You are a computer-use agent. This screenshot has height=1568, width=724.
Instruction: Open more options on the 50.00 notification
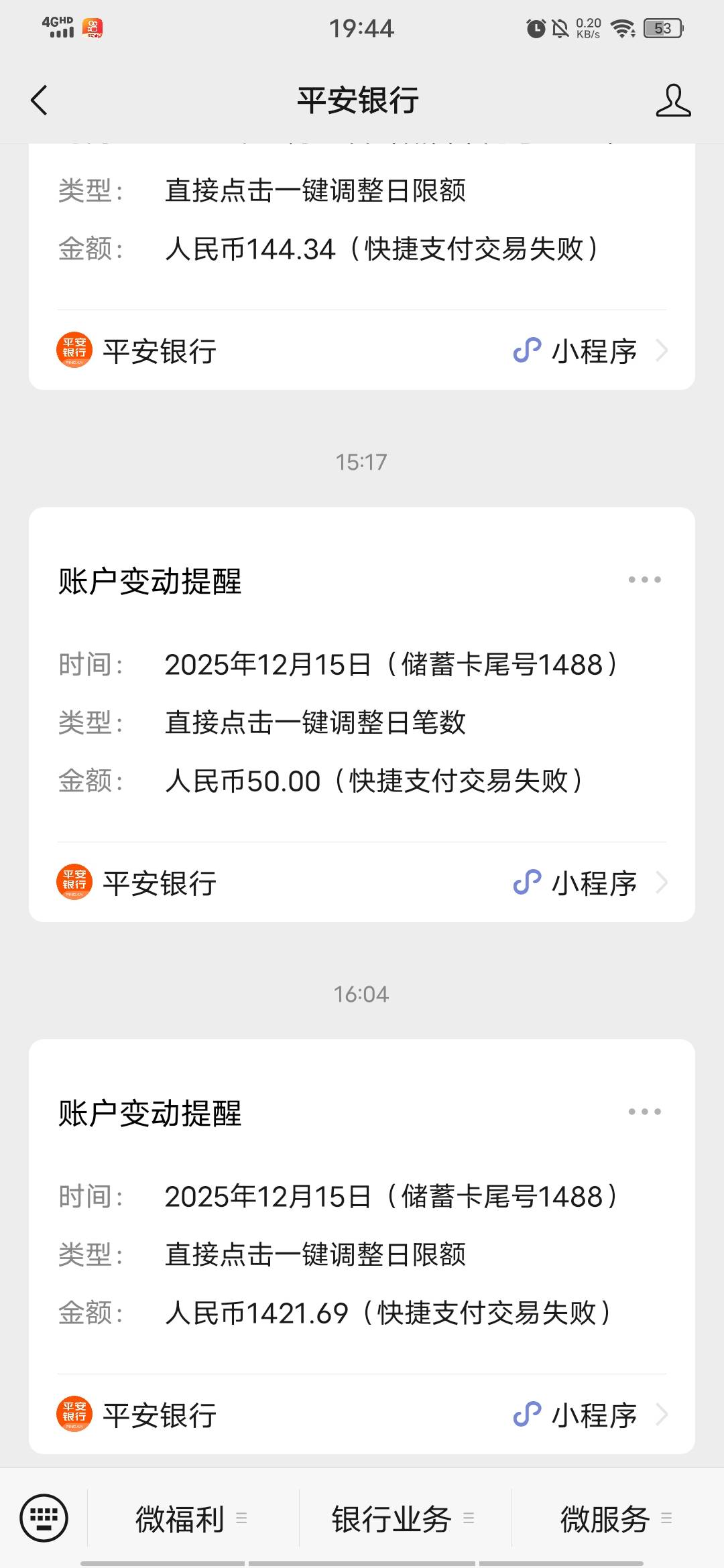pyautogui.click(x=644, y=580)
